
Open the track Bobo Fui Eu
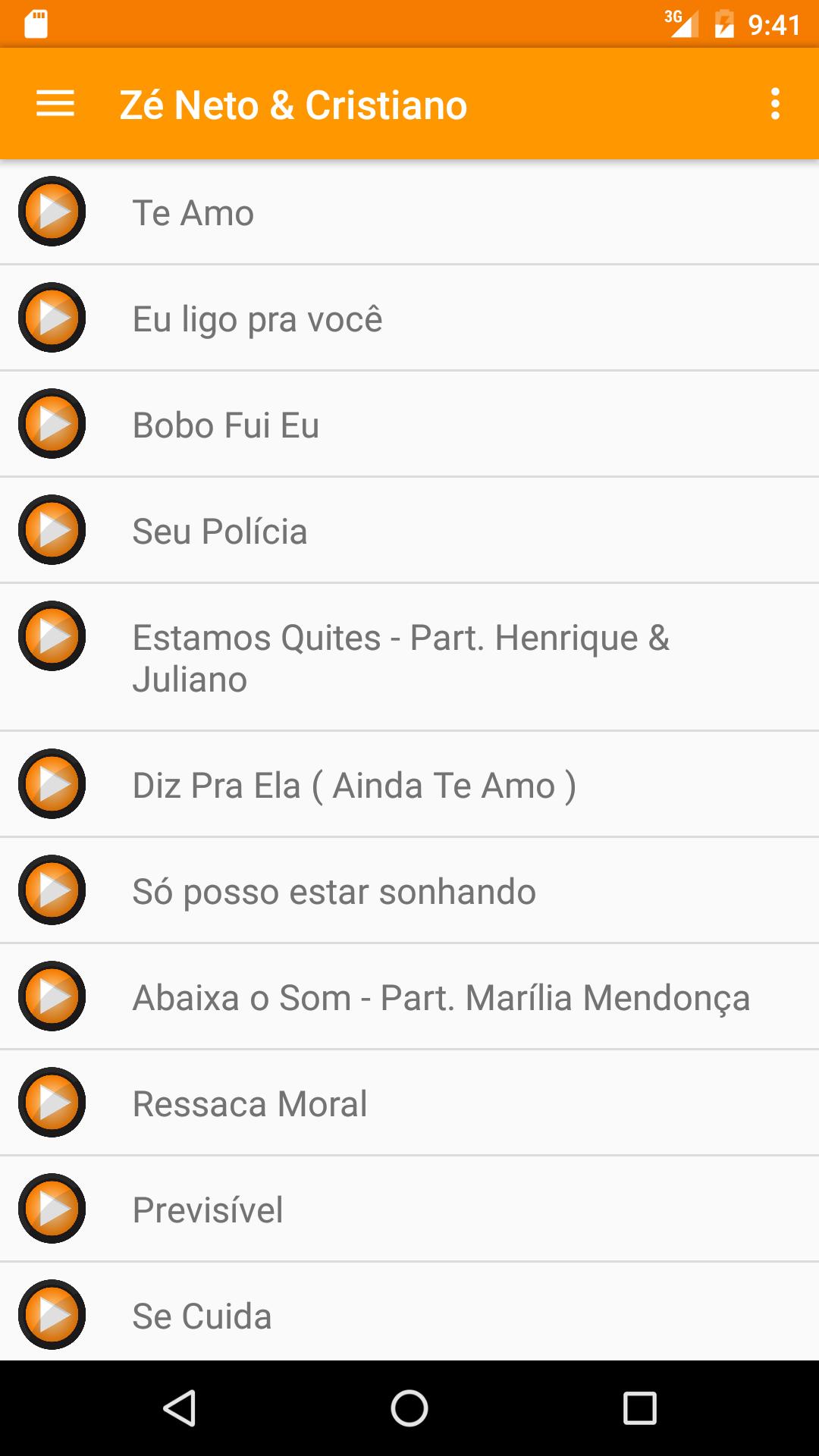409,425
